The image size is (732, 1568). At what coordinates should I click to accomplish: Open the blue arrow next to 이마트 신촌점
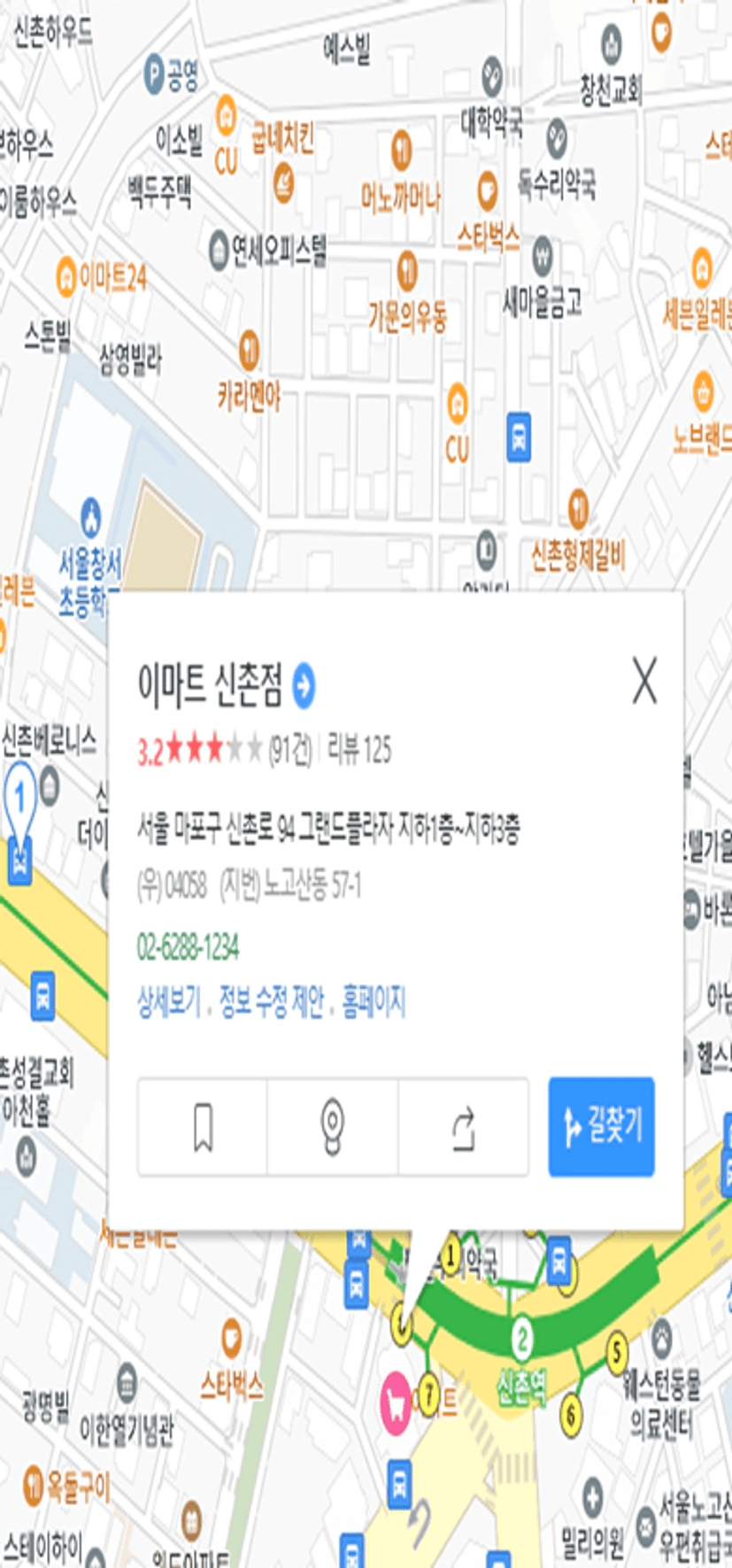coord(304,686)
